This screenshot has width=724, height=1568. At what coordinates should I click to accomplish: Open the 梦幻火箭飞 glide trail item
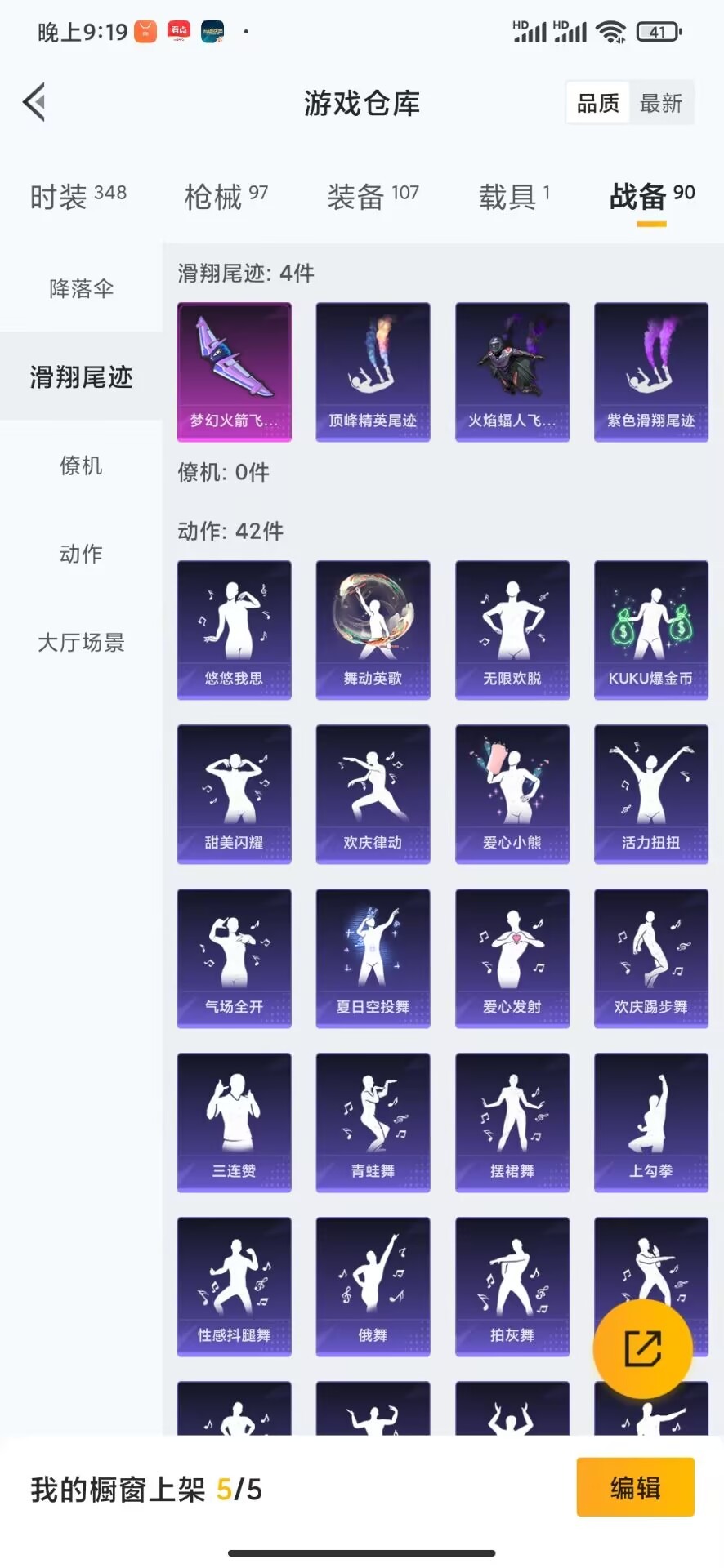tap(235, 372)
